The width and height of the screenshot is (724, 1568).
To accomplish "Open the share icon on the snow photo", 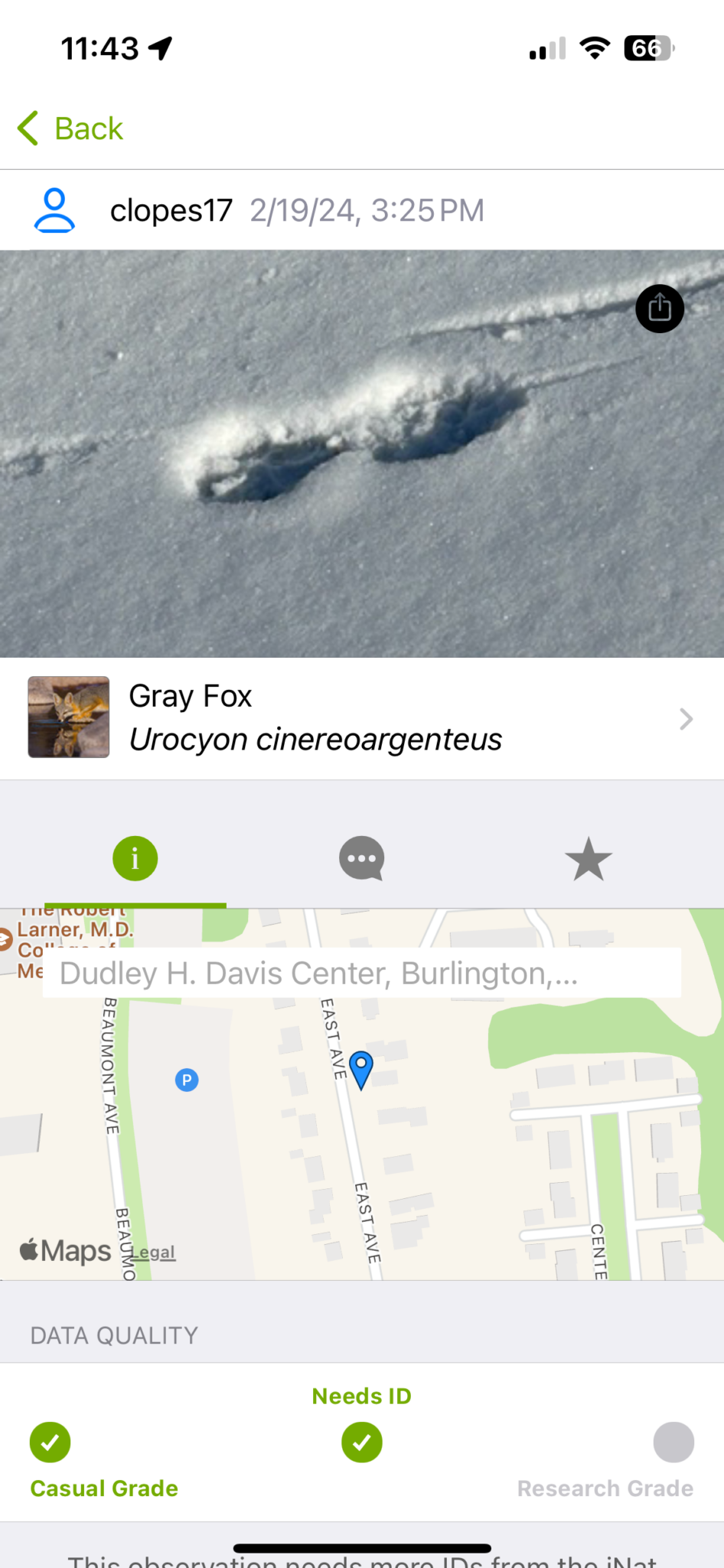I will coord(659,309).
